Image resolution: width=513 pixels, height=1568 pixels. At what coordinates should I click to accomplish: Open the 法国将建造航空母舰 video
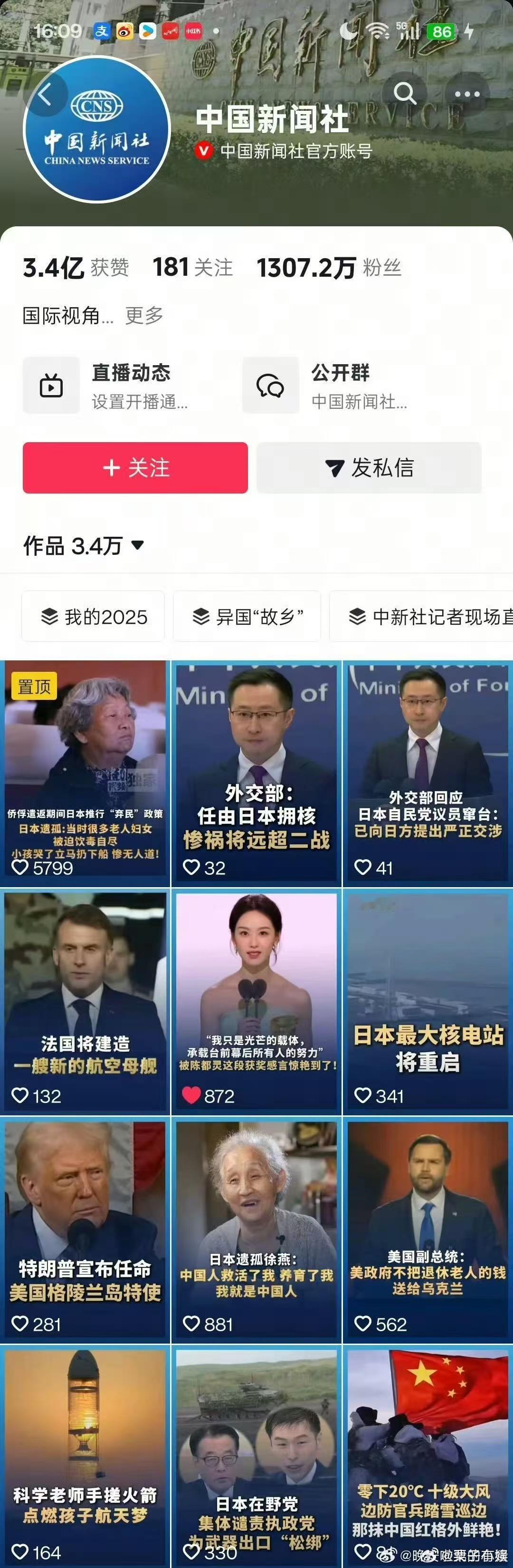point(85,1001)
